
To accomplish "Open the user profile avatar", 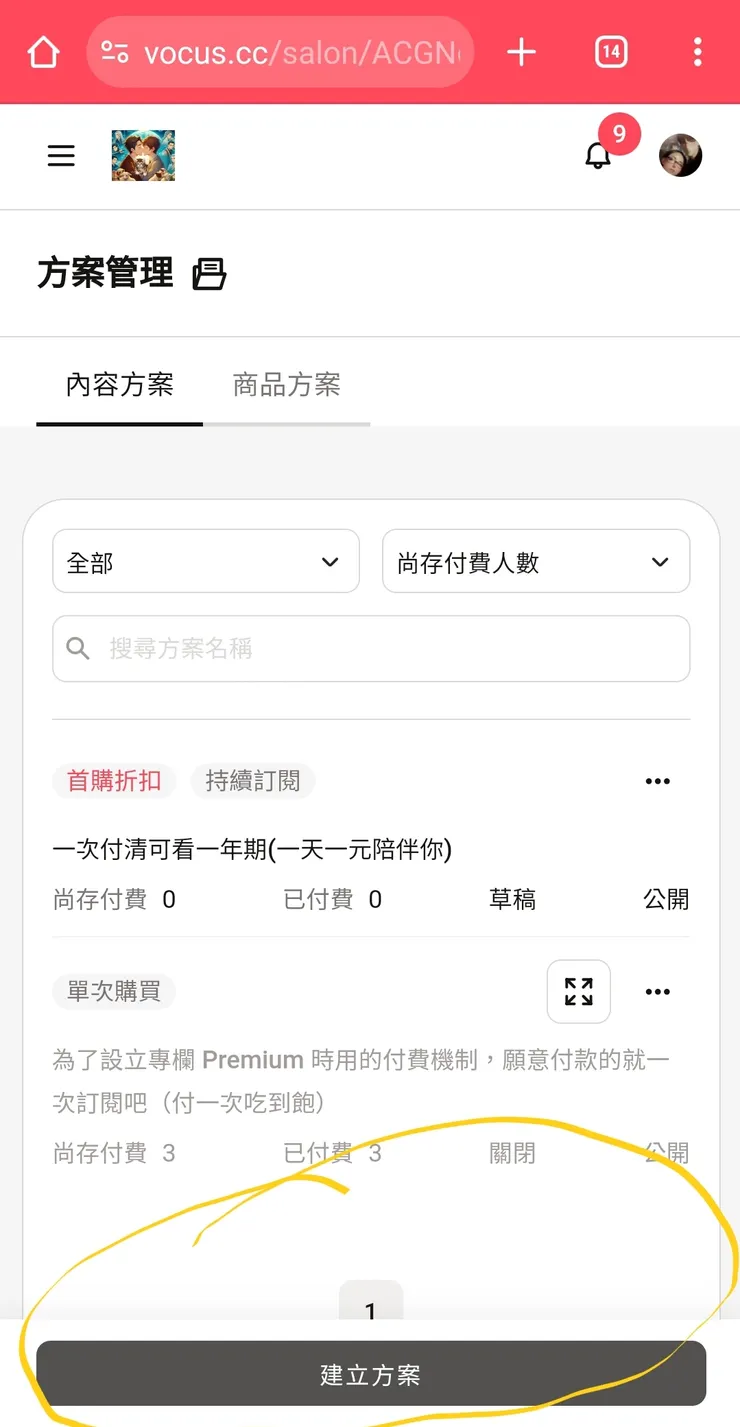I will pos(681,156).
